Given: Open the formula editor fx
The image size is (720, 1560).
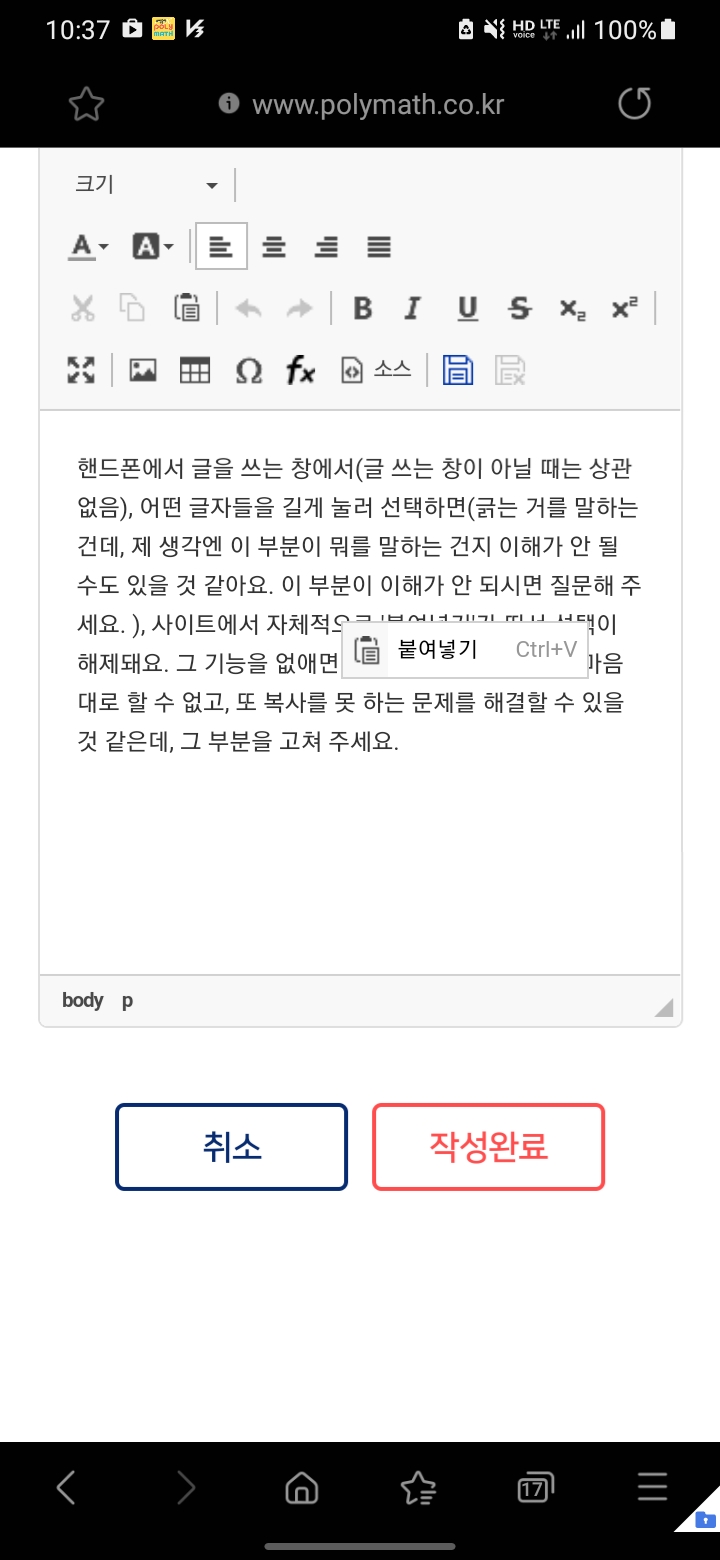Looking at the screenshot, I should (300, 371).
